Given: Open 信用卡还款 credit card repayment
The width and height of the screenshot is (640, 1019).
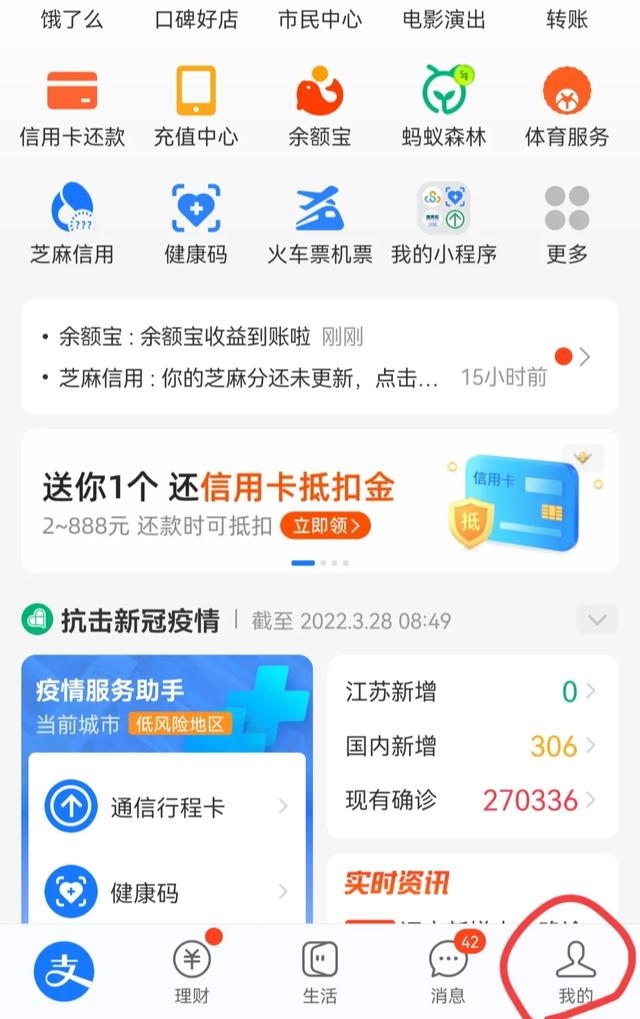Looking at the screenshot, I should [72, 107].
